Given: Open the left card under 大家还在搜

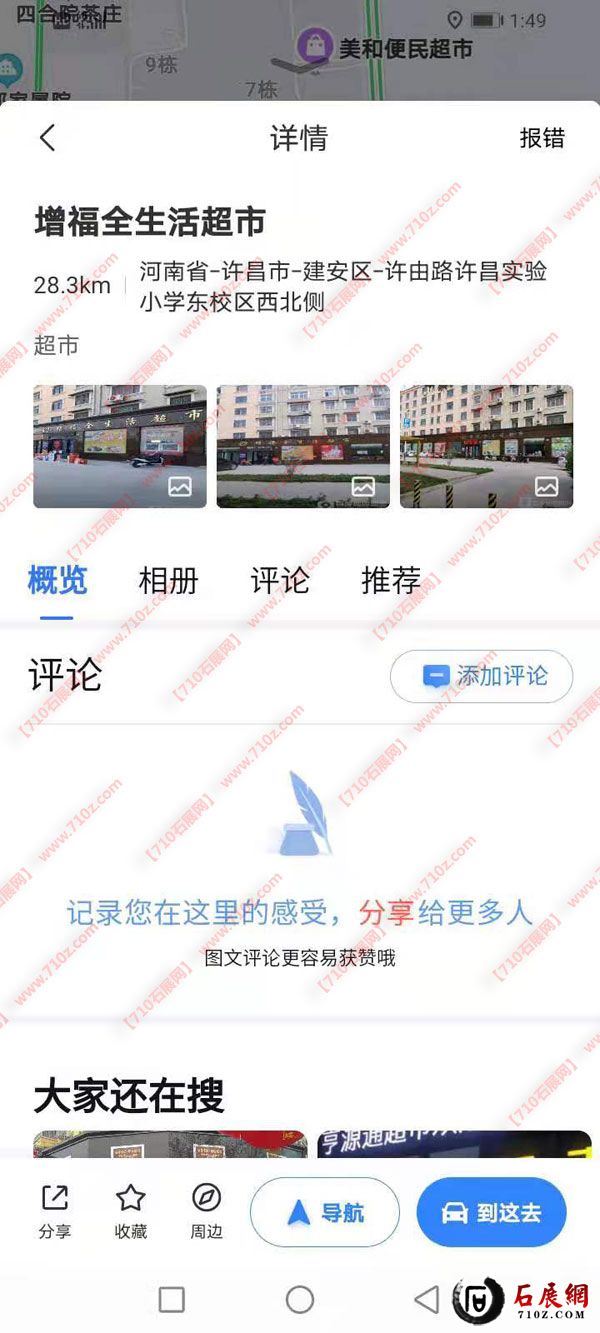Looking at the screenshot, I should tap(170, 1144).
